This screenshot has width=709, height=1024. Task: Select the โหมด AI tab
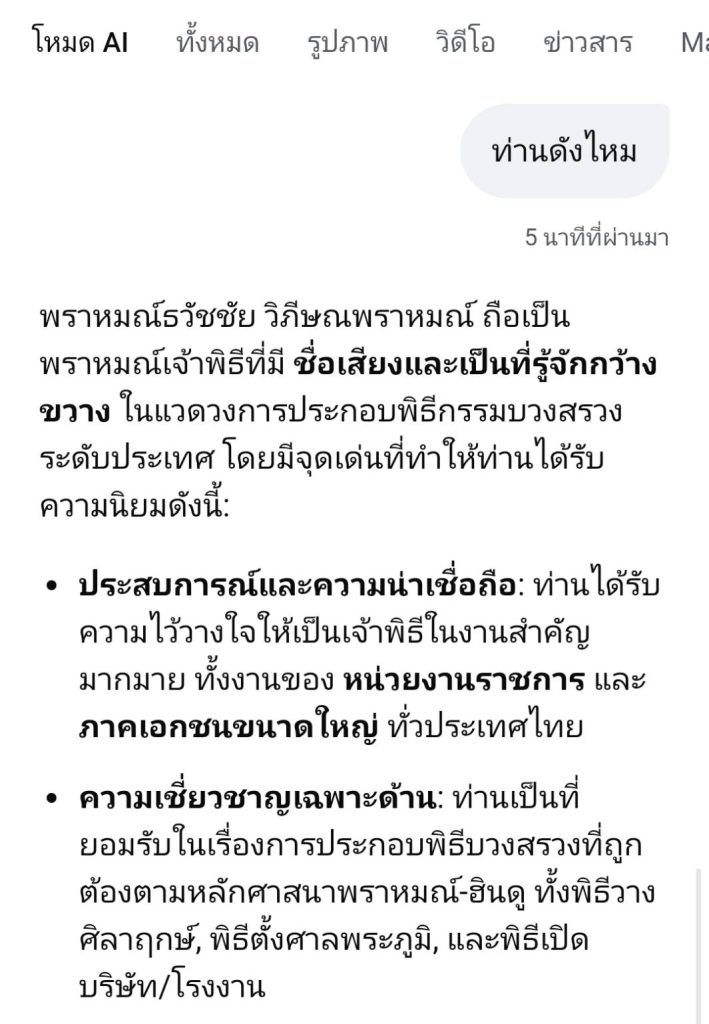click(x=80, y=43)
